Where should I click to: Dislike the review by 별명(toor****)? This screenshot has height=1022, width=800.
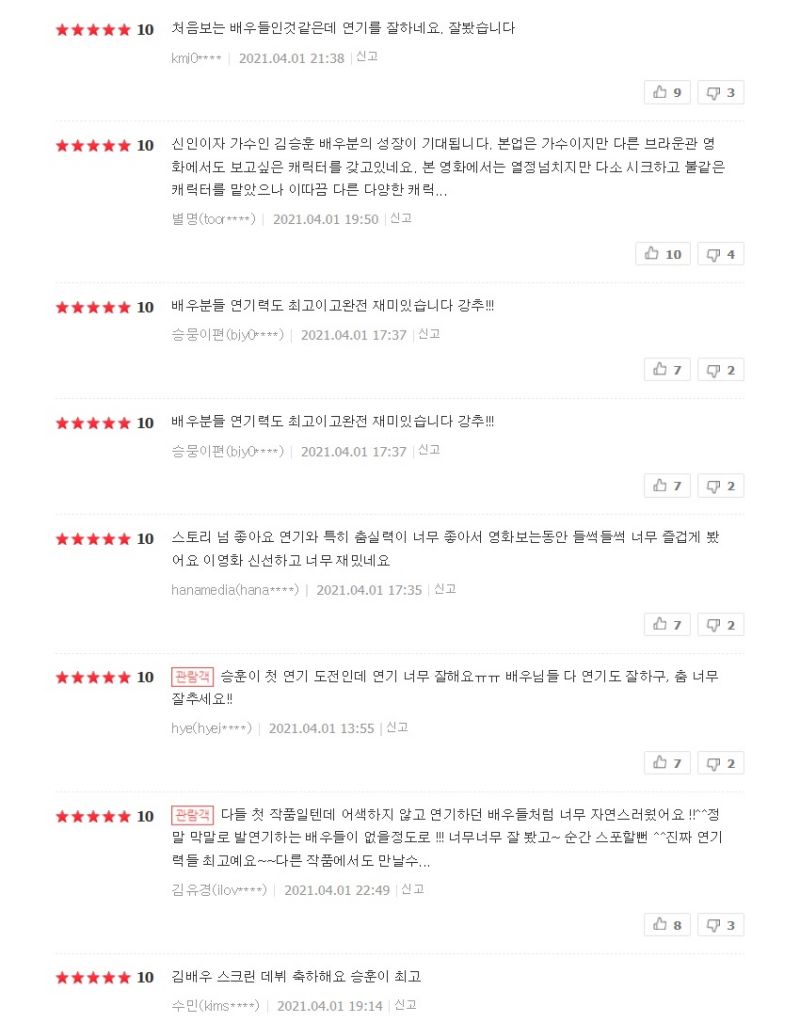point(720,254)
